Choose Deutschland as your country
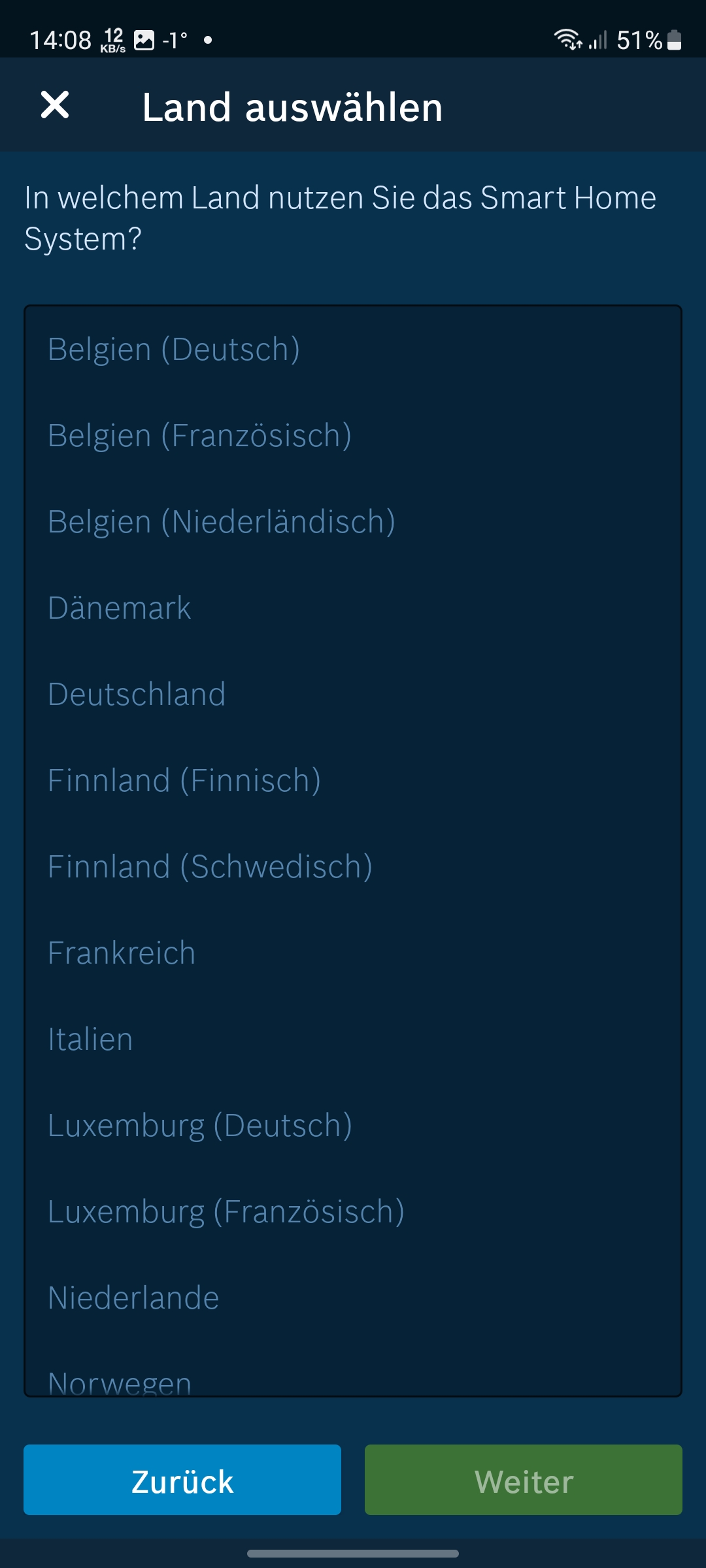Screen dimensions: 706x1568 point(137,694)
